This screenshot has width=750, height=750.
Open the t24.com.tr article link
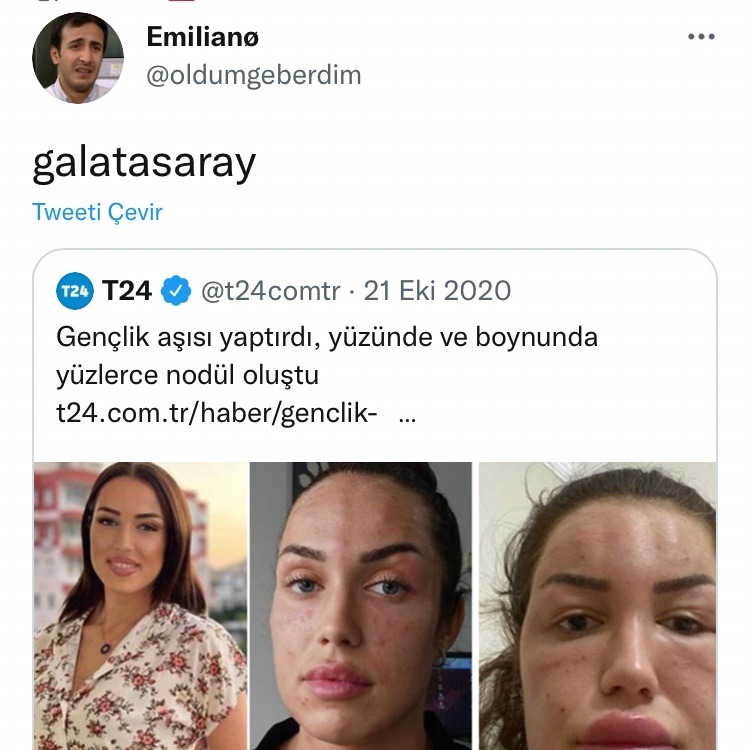point(216,415)
